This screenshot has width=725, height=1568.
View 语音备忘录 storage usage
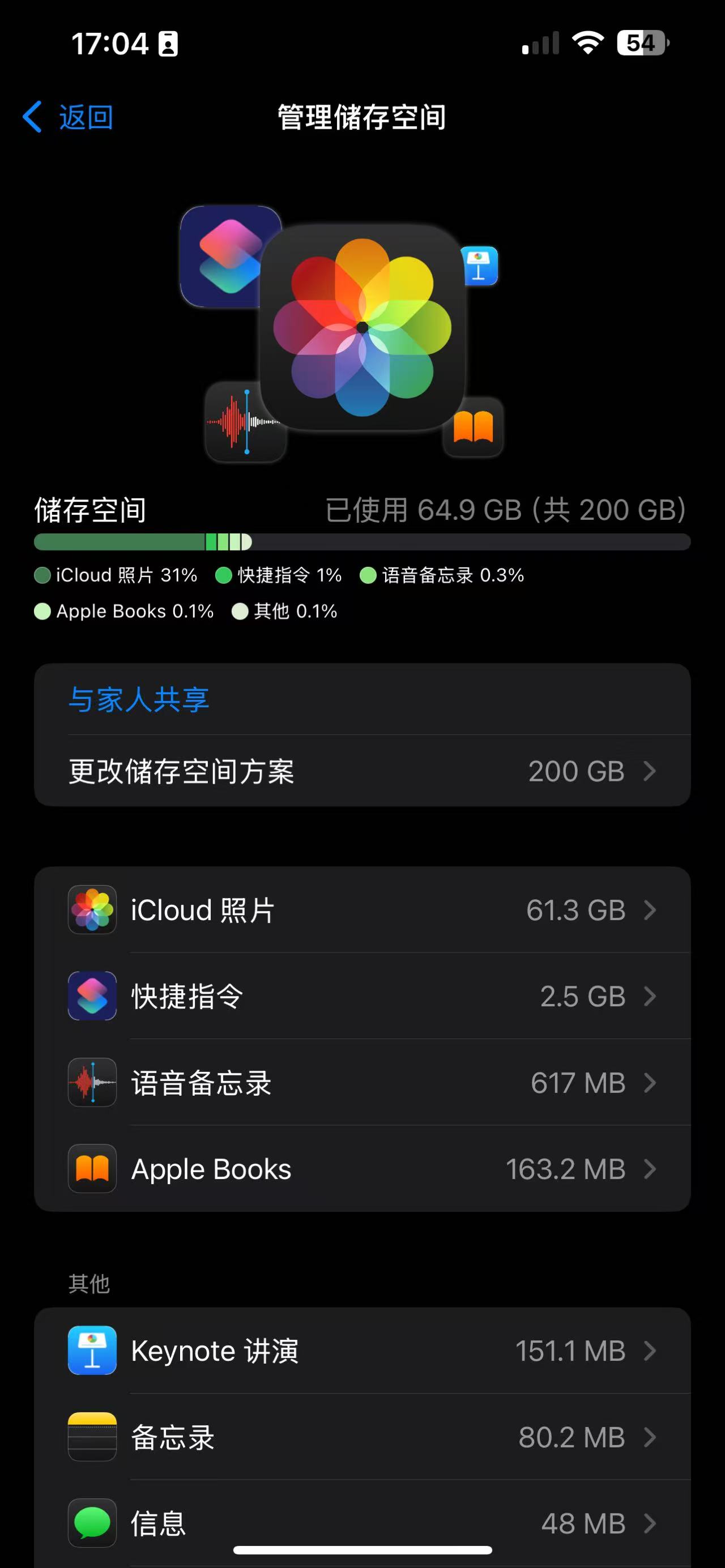tap(362, 1083)
